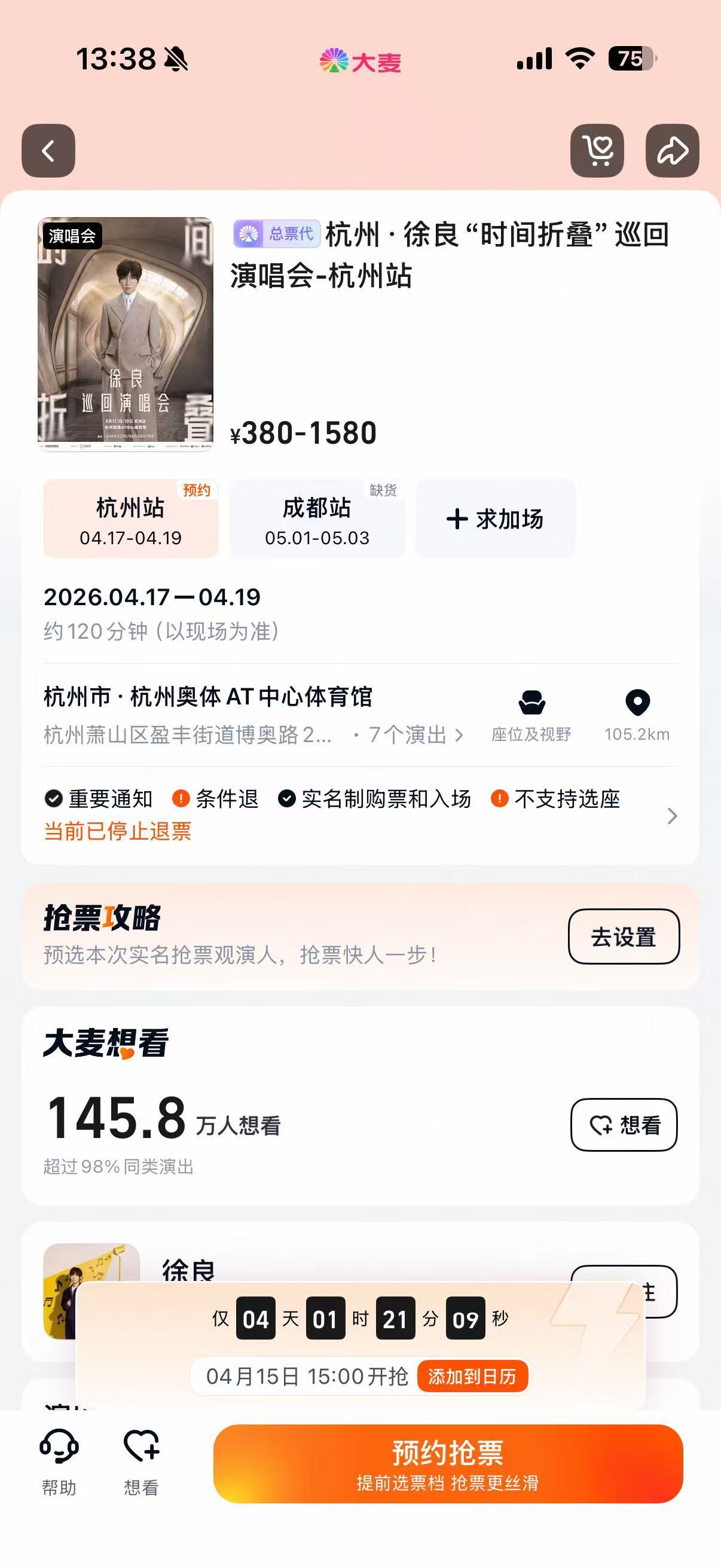The height and width of the screenshot is (1568, 721).
Task: Open map location showing 105.2km
Action: (637, 715)
